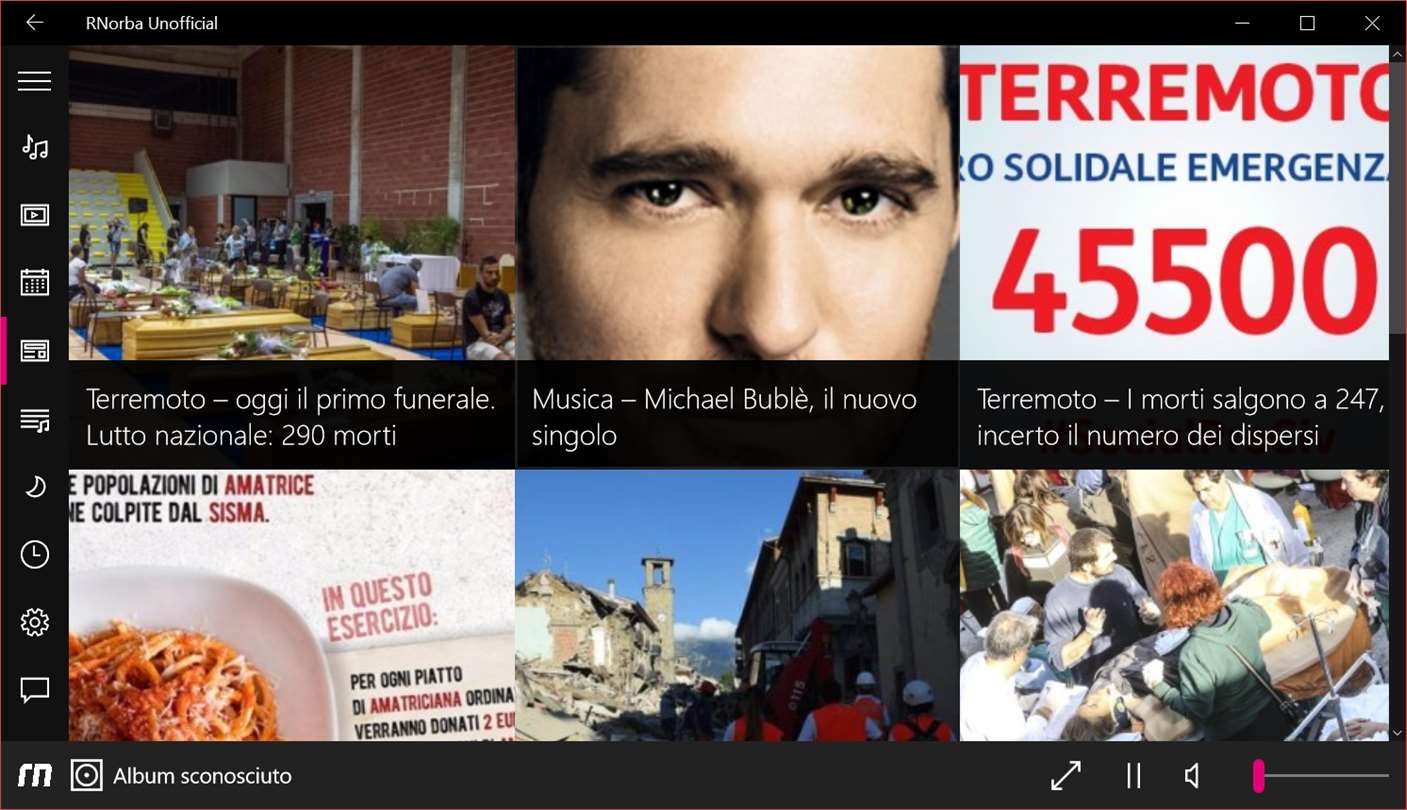
Task: Open the hamburger navigation menu
Action: [x=34, y=82]
